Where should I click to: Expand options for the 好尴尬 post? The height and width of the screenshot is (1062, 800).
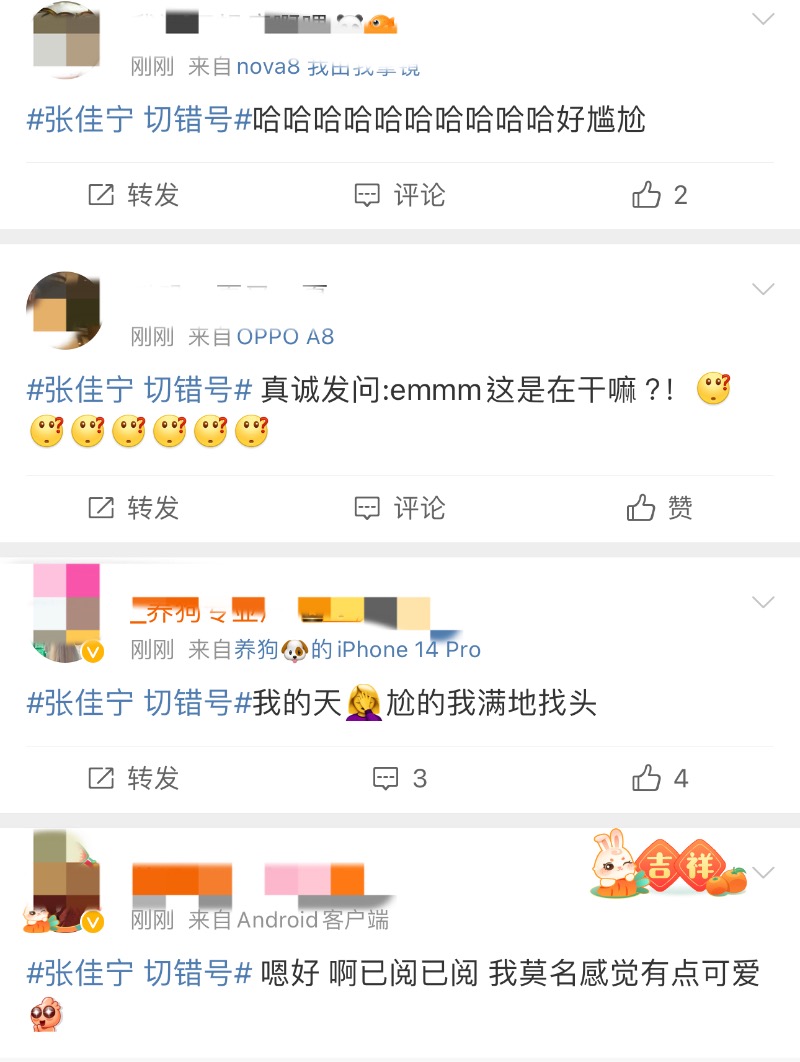tap(763, 19)
